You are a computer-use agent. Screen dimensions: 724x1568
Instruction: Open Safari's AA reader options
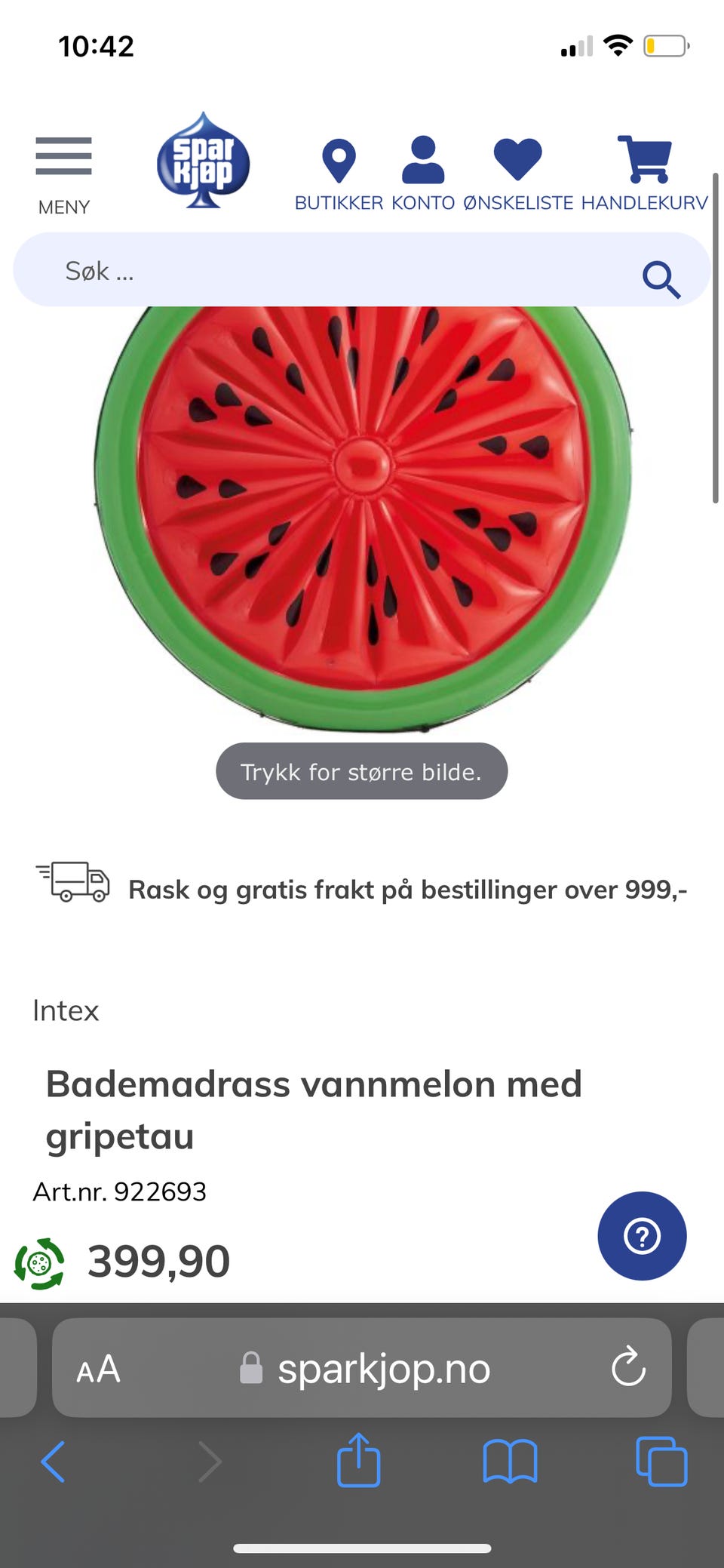[98, 1369]
